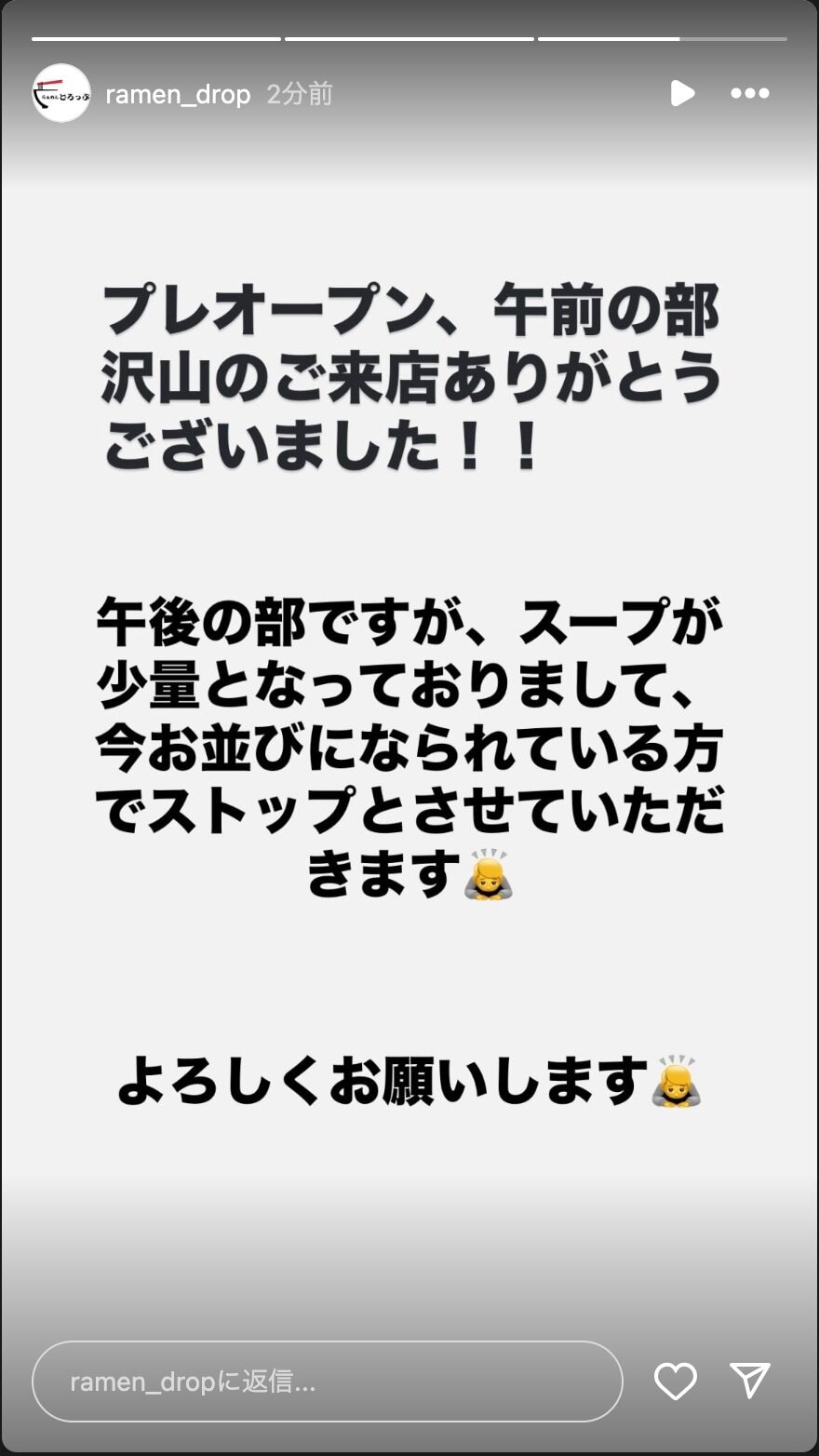Like this story with the heart

(676, 1382)
